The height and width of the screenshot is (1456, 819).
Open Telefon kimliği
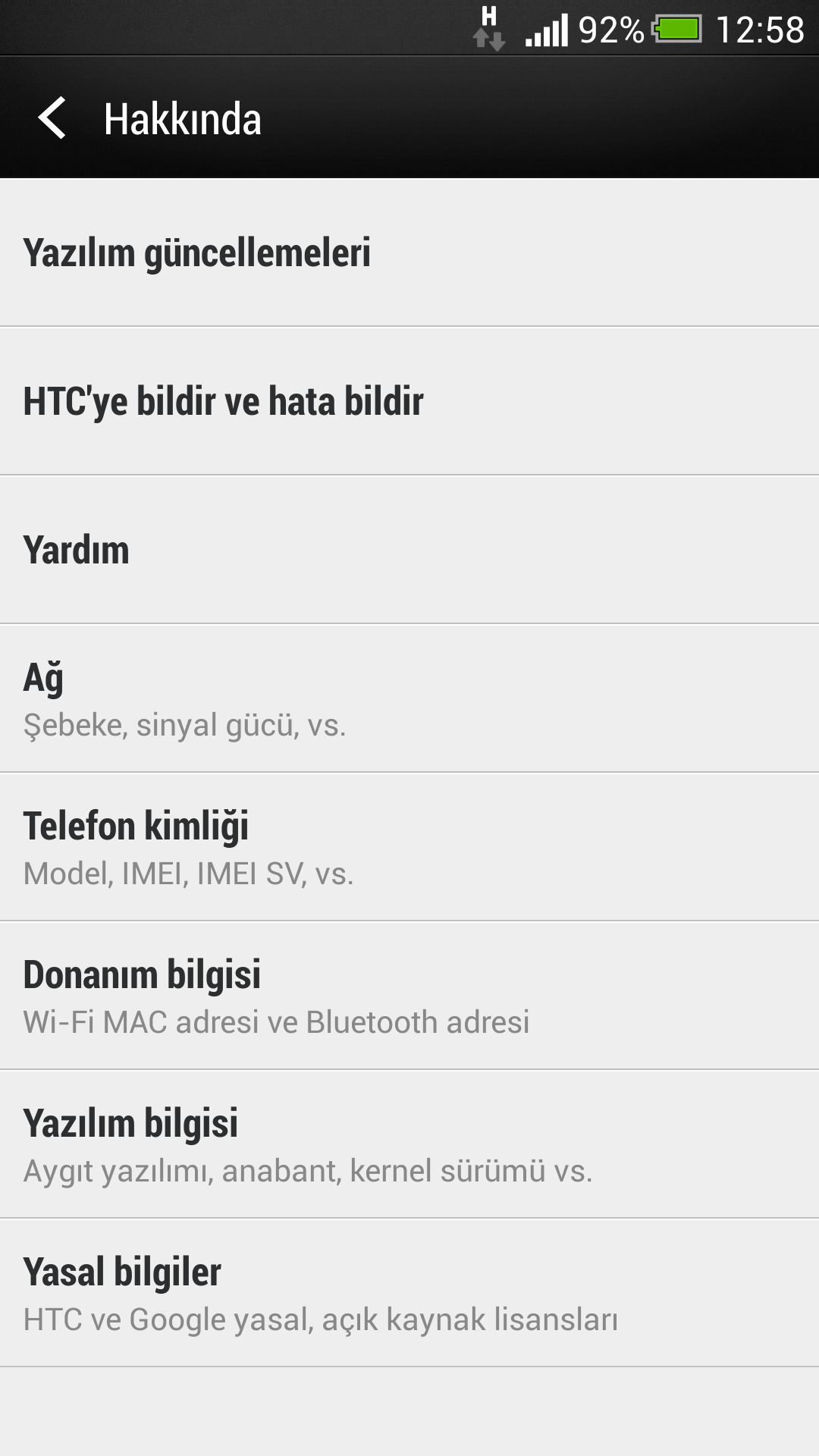click(x=409, y=847)
